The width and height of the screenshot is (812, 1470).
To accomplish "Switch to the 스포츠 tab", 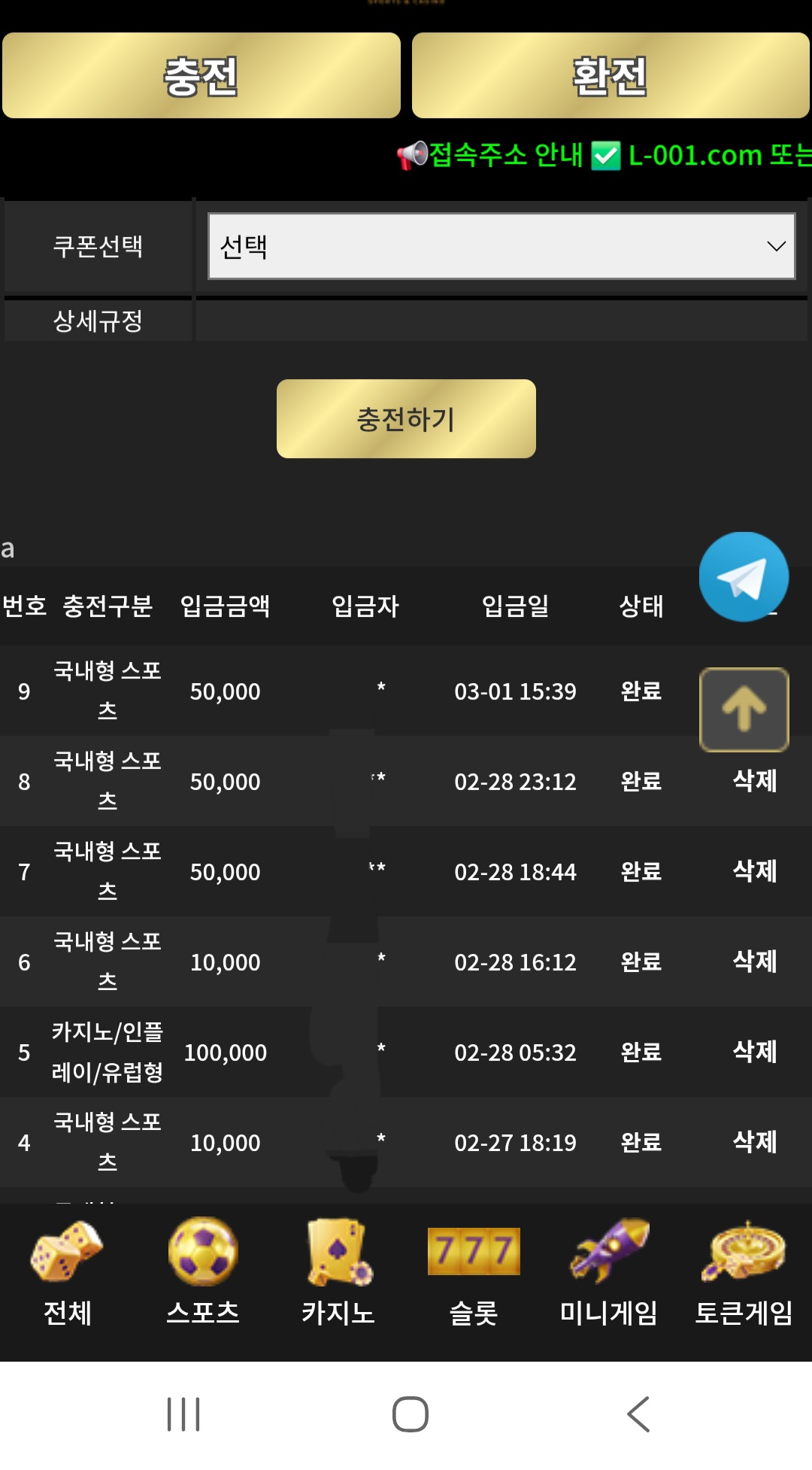I will pyautogui.click(x=203, y=1271).
